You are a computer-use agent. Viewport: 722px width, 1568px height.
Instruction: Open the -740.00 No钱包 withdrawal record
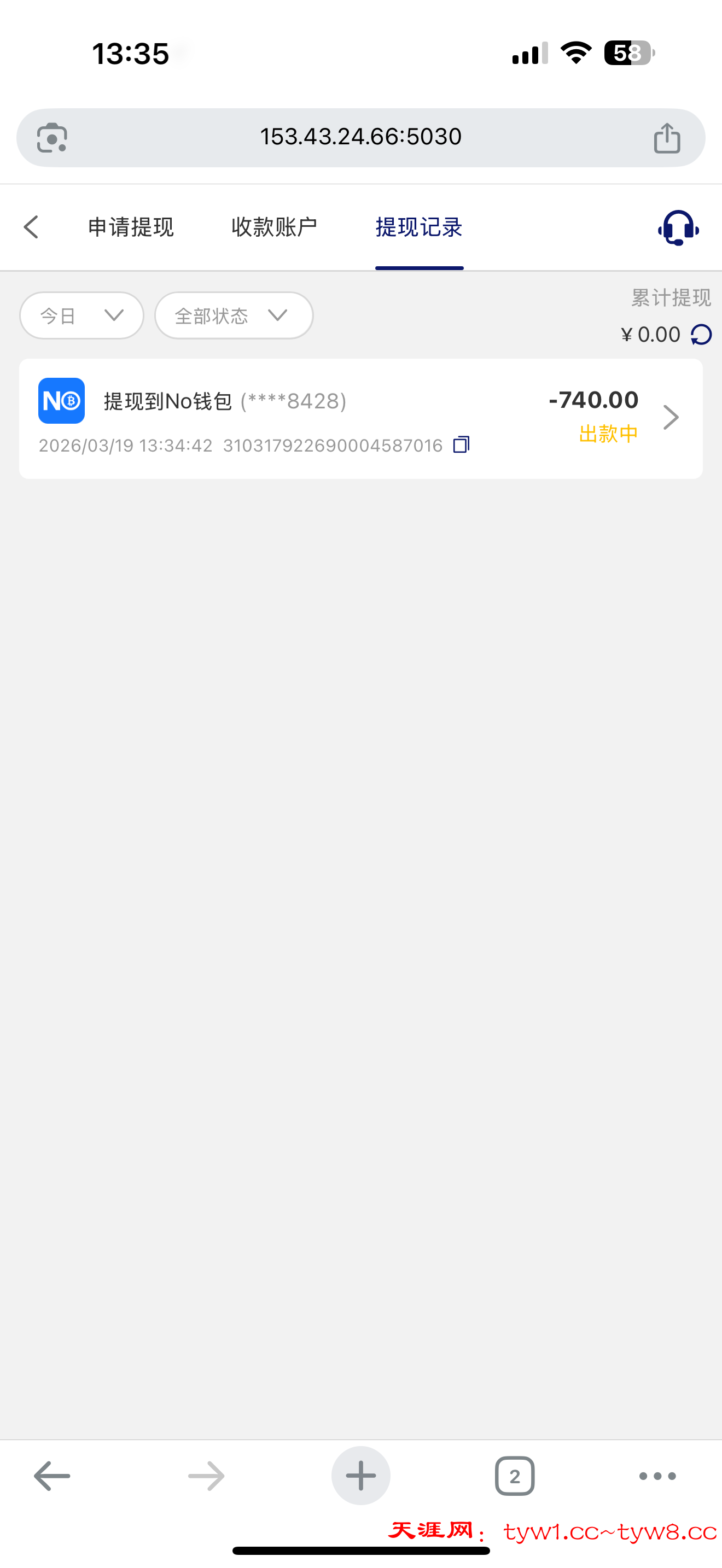tap(360, 418)
